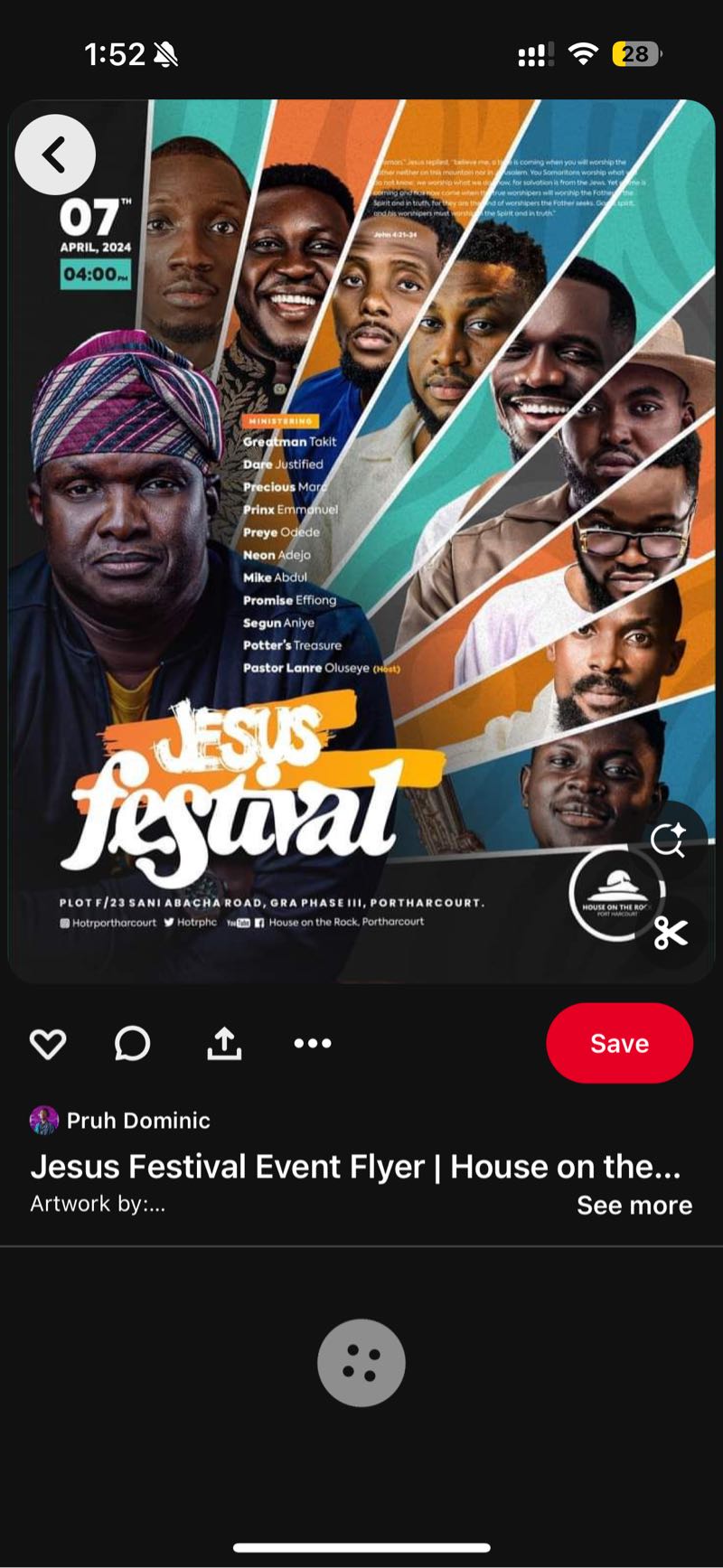Open the comments bubble

[132, 1044]
